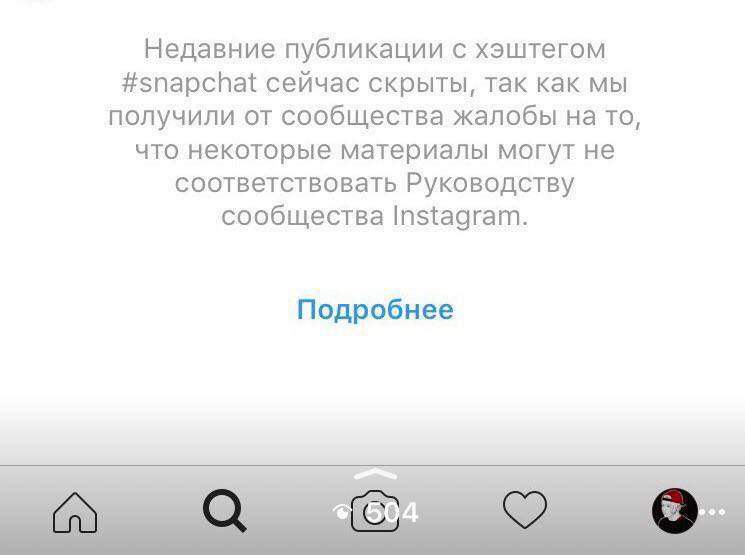Go to the home feed tab
Viewport: 745px width, 555px height.
(75, 512)
